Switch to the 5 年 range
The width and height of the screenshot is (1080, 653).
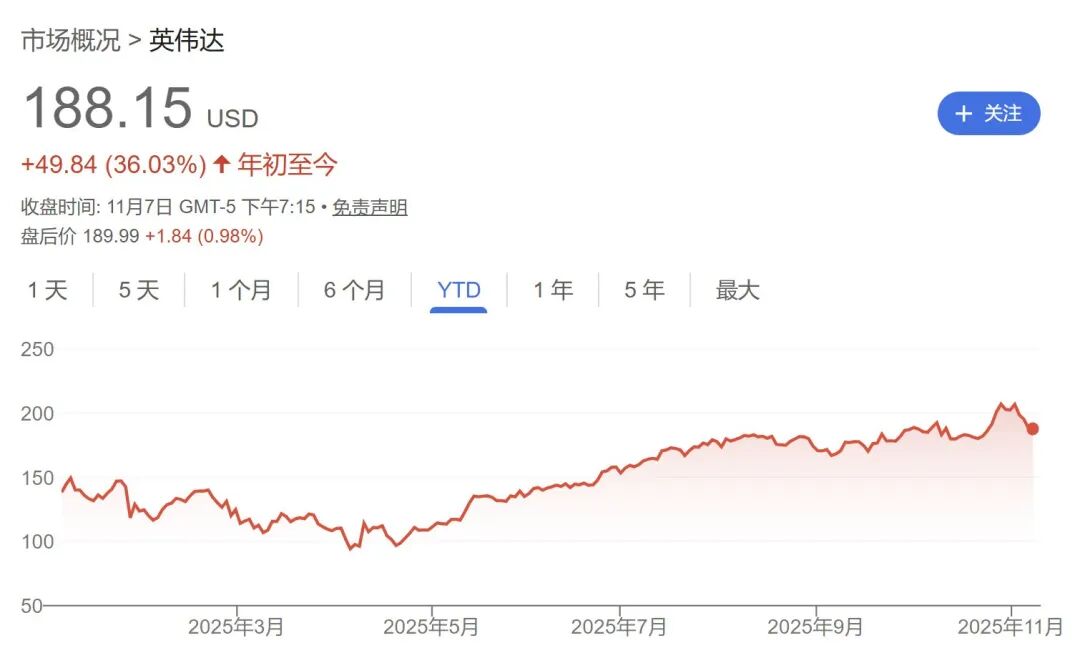(644, 290)
